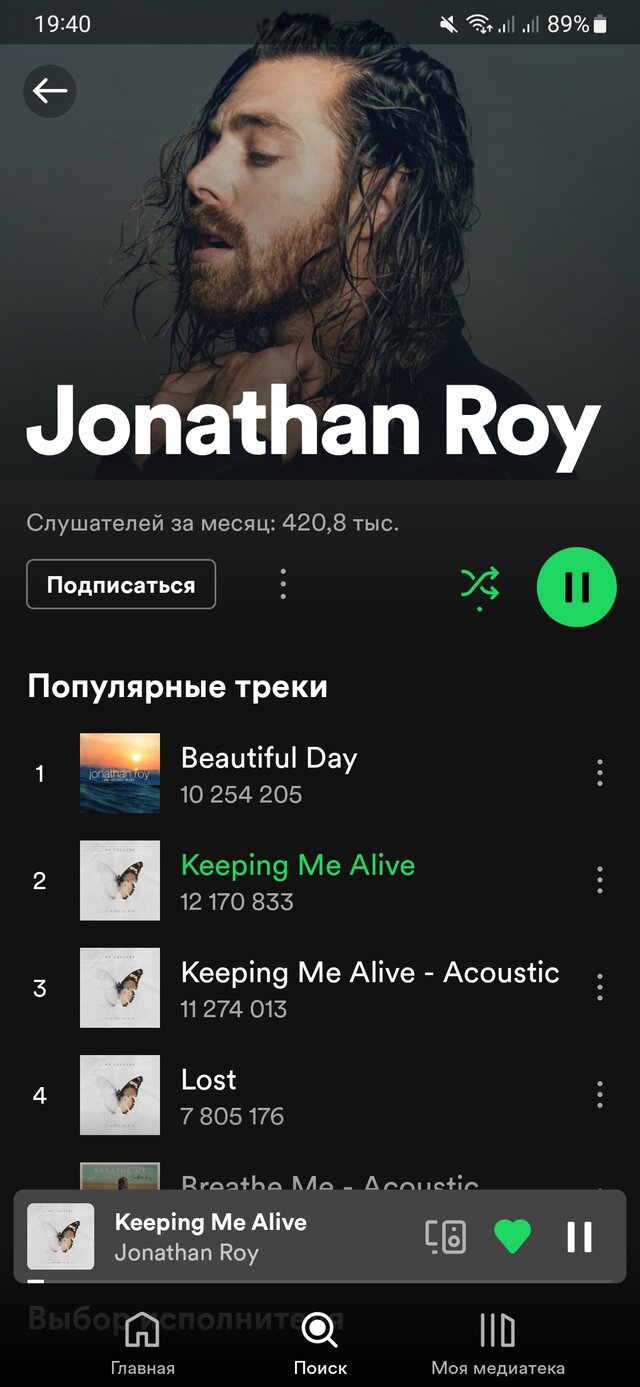Tap the Подписаться button

pyautogui.click(x=121, y=585)
